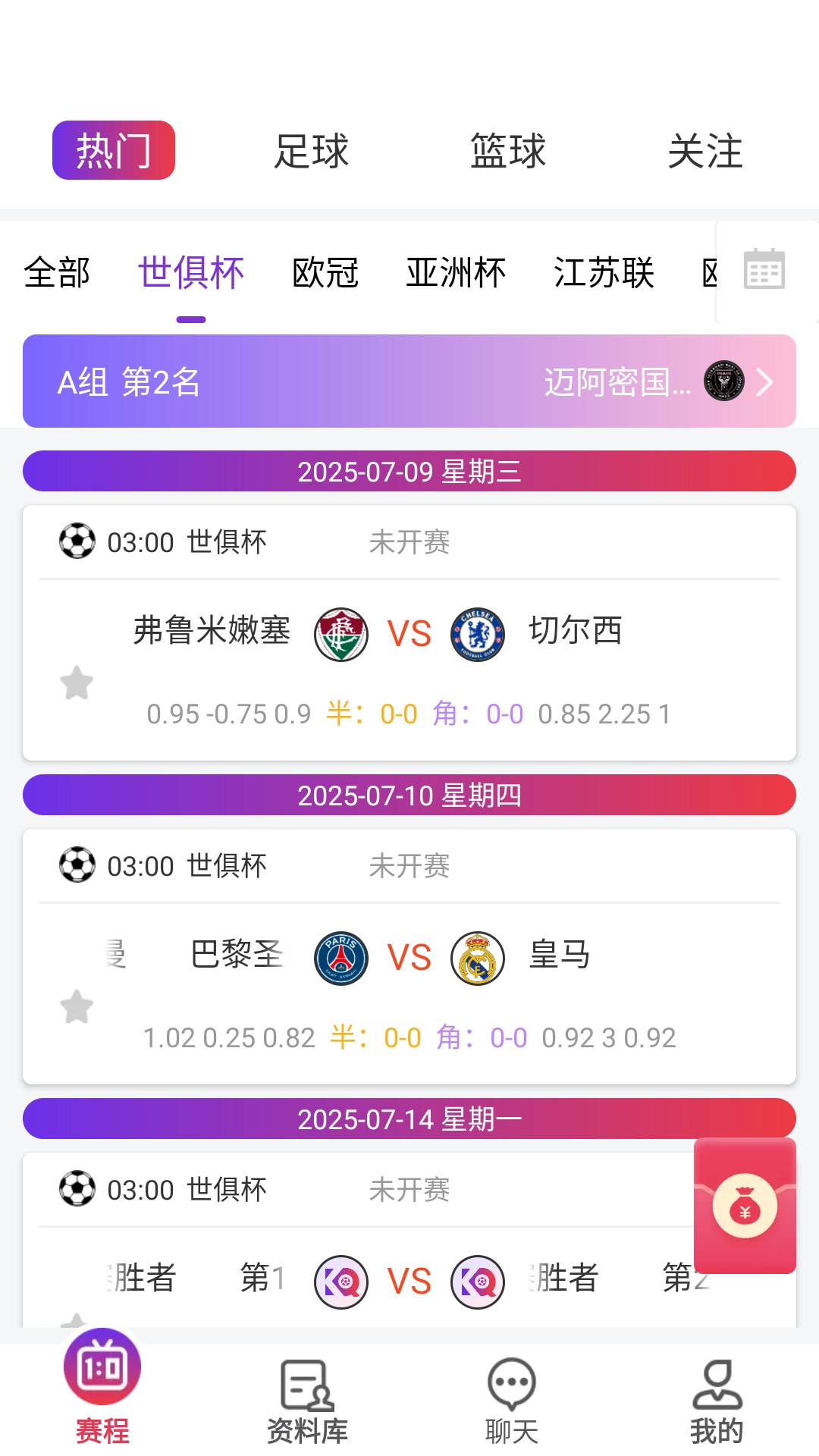The width and height of the screenshot is (819, 1456).
Task: Show 全部 leagues
Action: [x=57, y=273]
